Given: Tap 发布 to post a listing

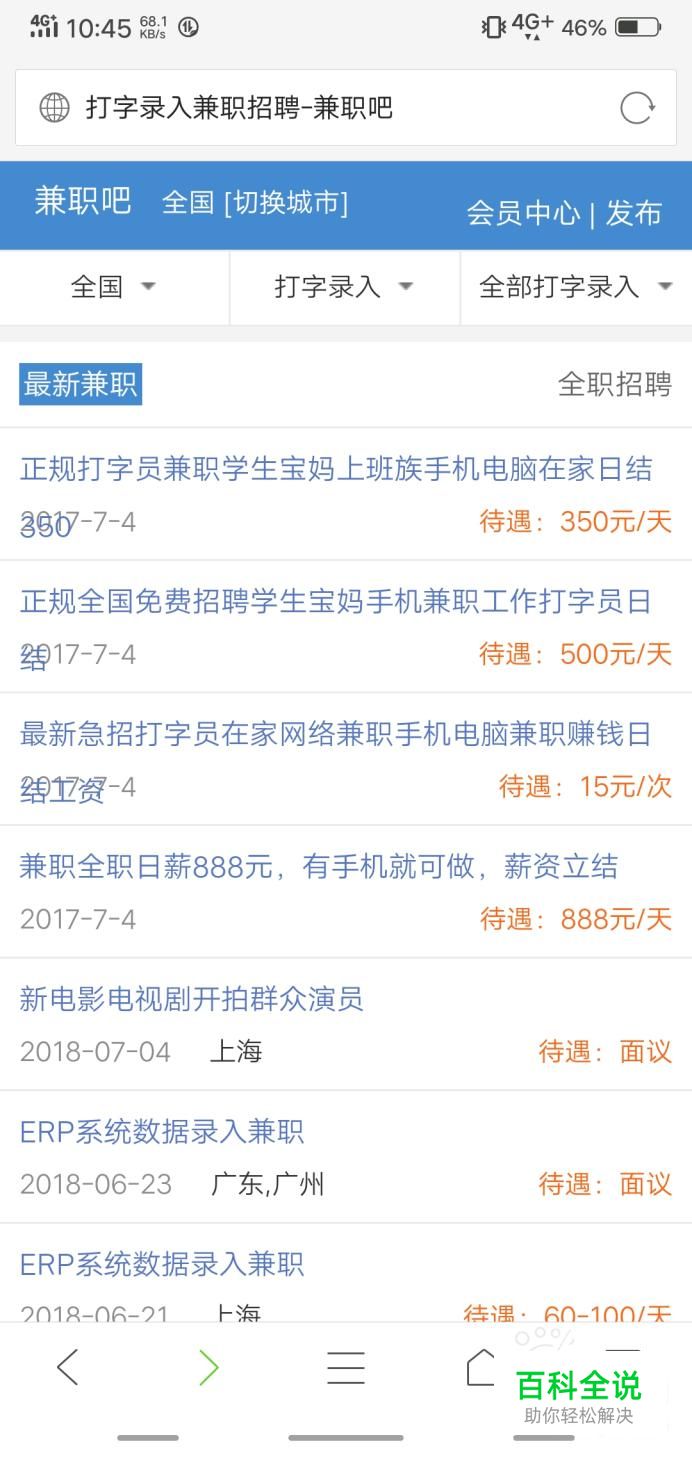Looking at the screenshot, I should [x=634, y=213].
